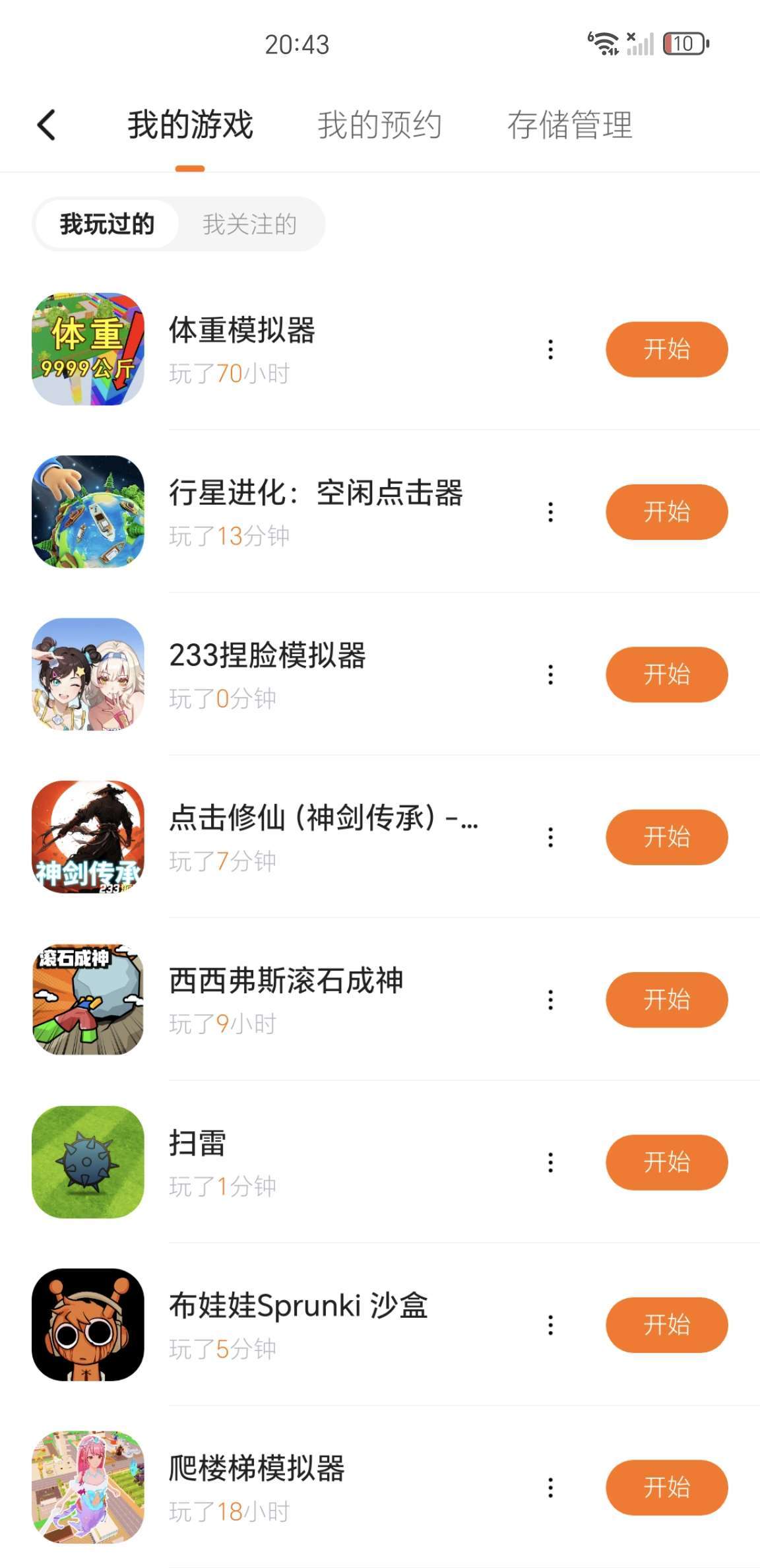Image resolution: width=760 pixels, height=1568 pixels.
Task: Start 爬楼梯模拟器
Action: (x=666, y=1487)
